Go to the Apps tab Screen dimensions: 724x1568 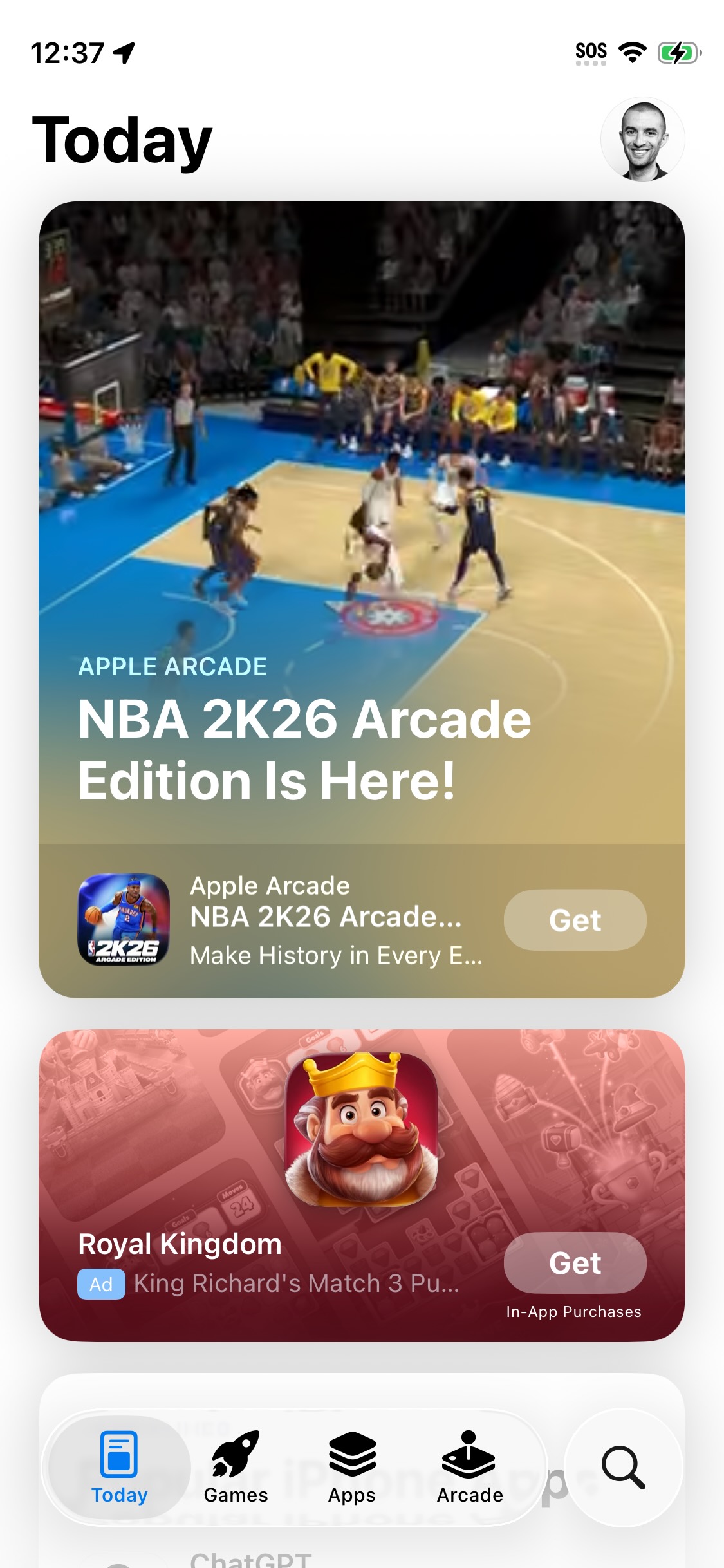point(351,1467)
